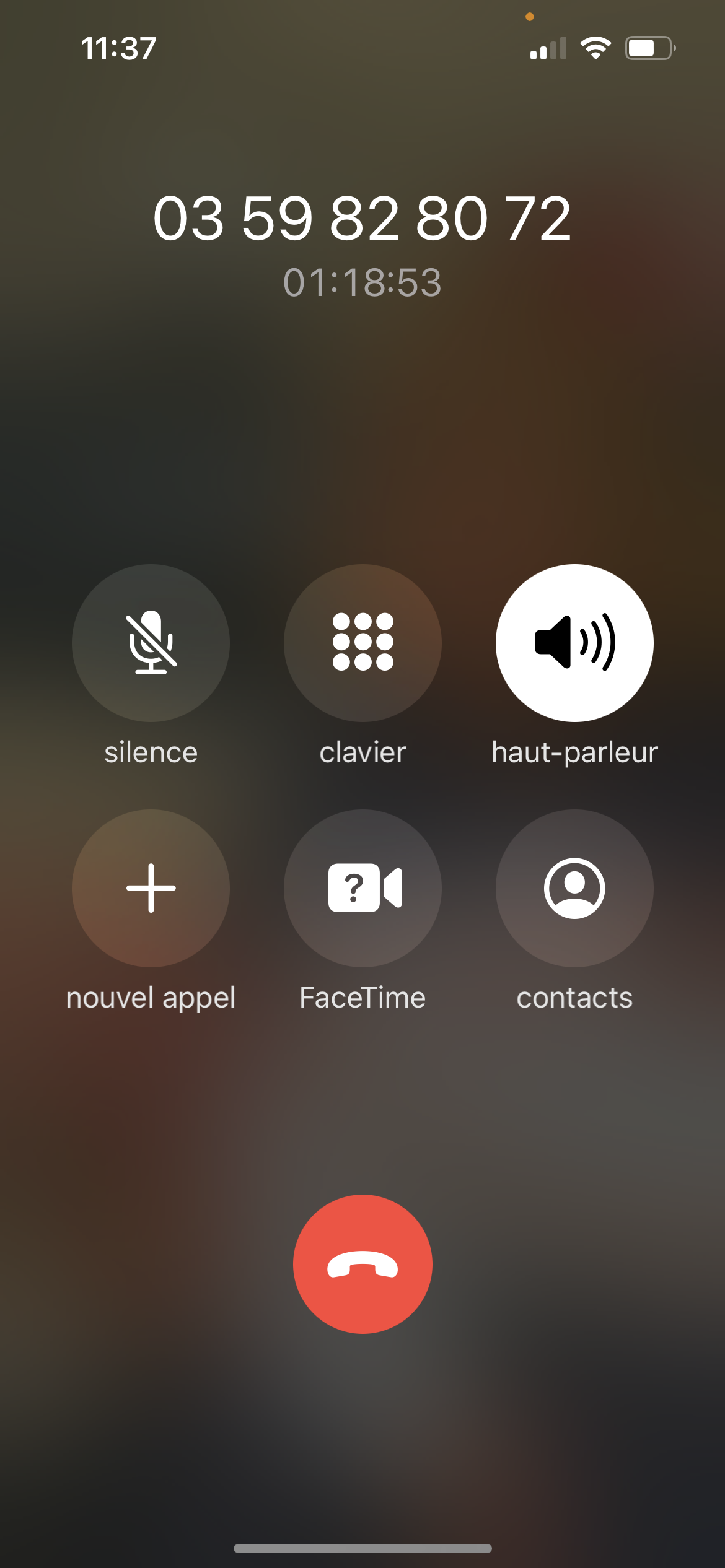Image resolution: width=725 pixels, height=1568 pixels.
Task: Turn off haut-parleur speaker
Action: 574,643
